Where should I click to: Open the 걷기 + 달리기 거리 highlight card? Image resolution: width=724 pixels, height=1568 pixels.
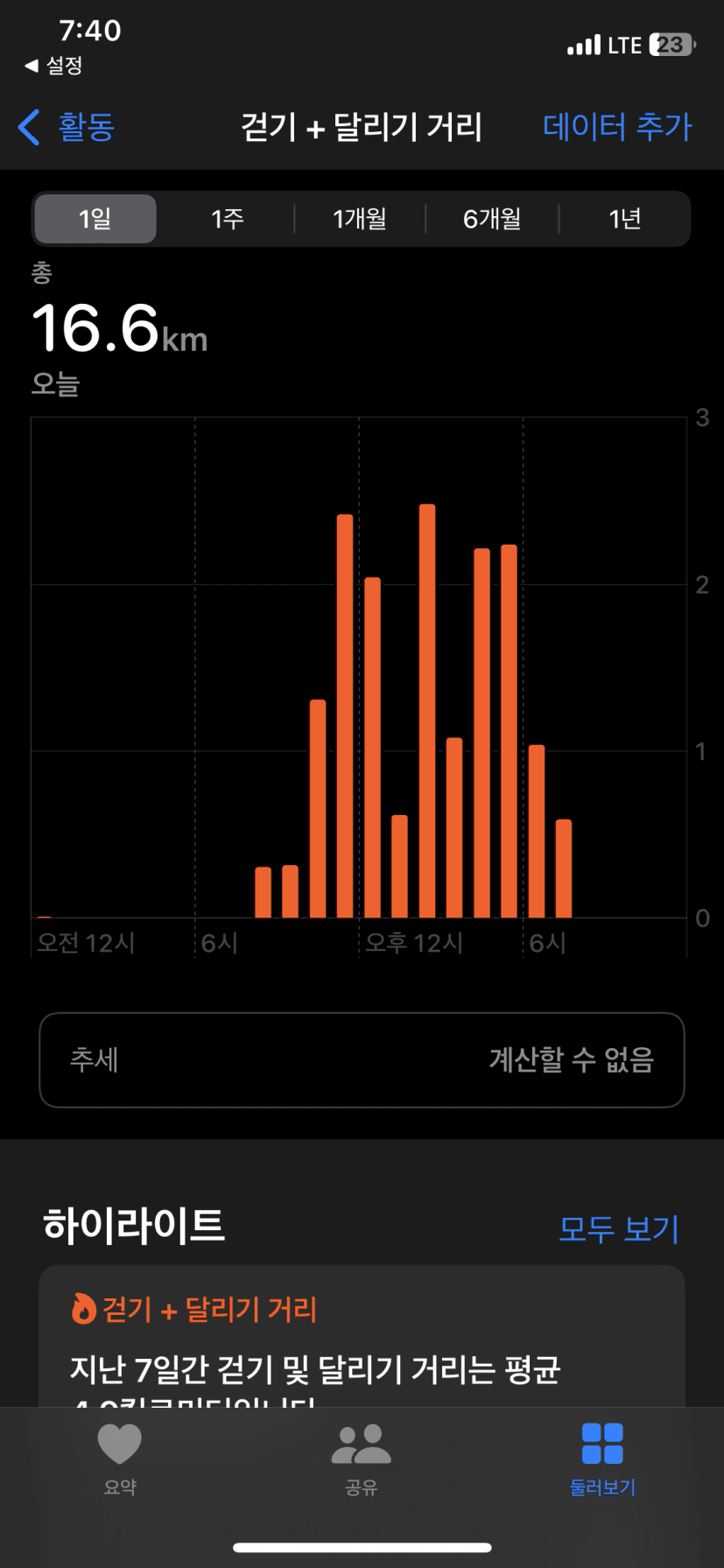[361, 1339]
